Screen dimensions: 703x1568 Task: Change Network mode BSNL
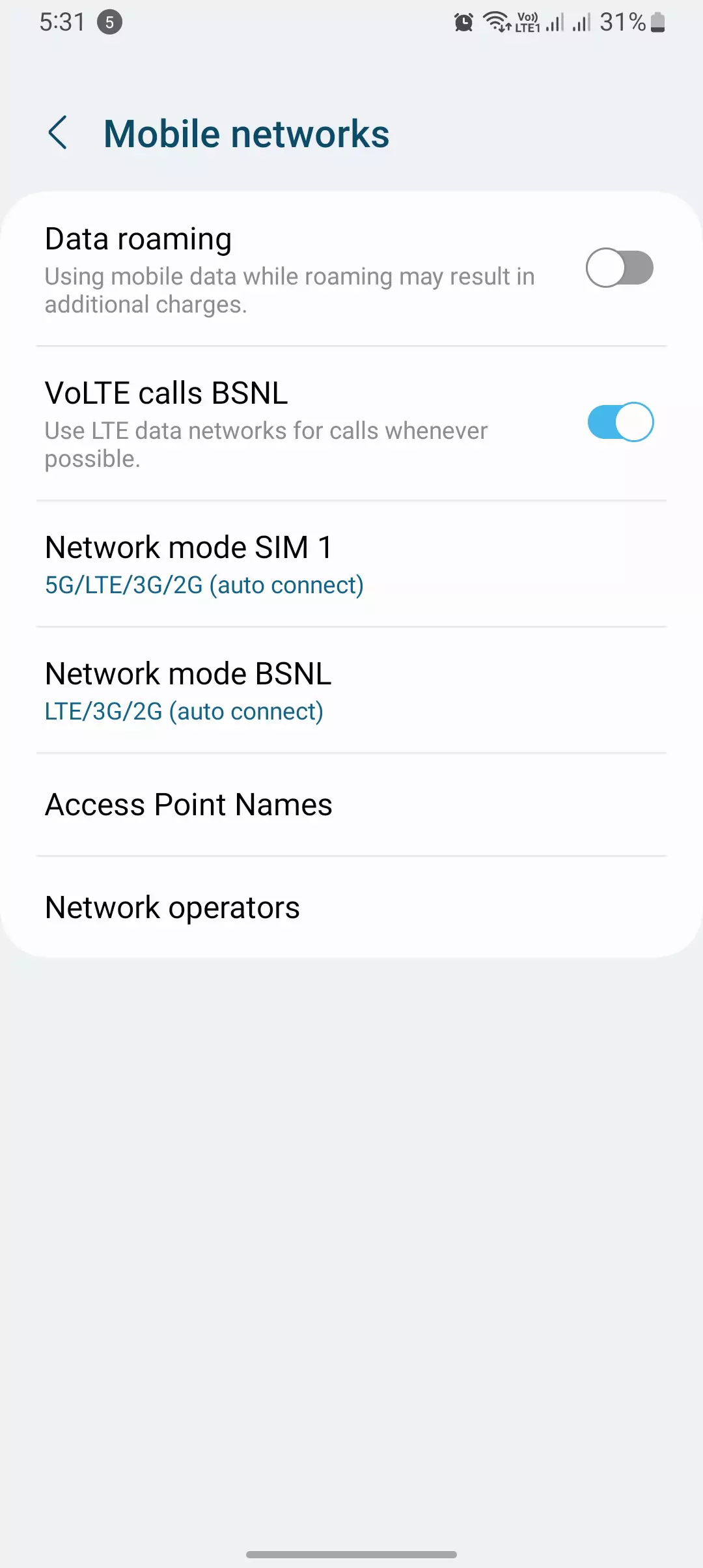click(351, 691)
